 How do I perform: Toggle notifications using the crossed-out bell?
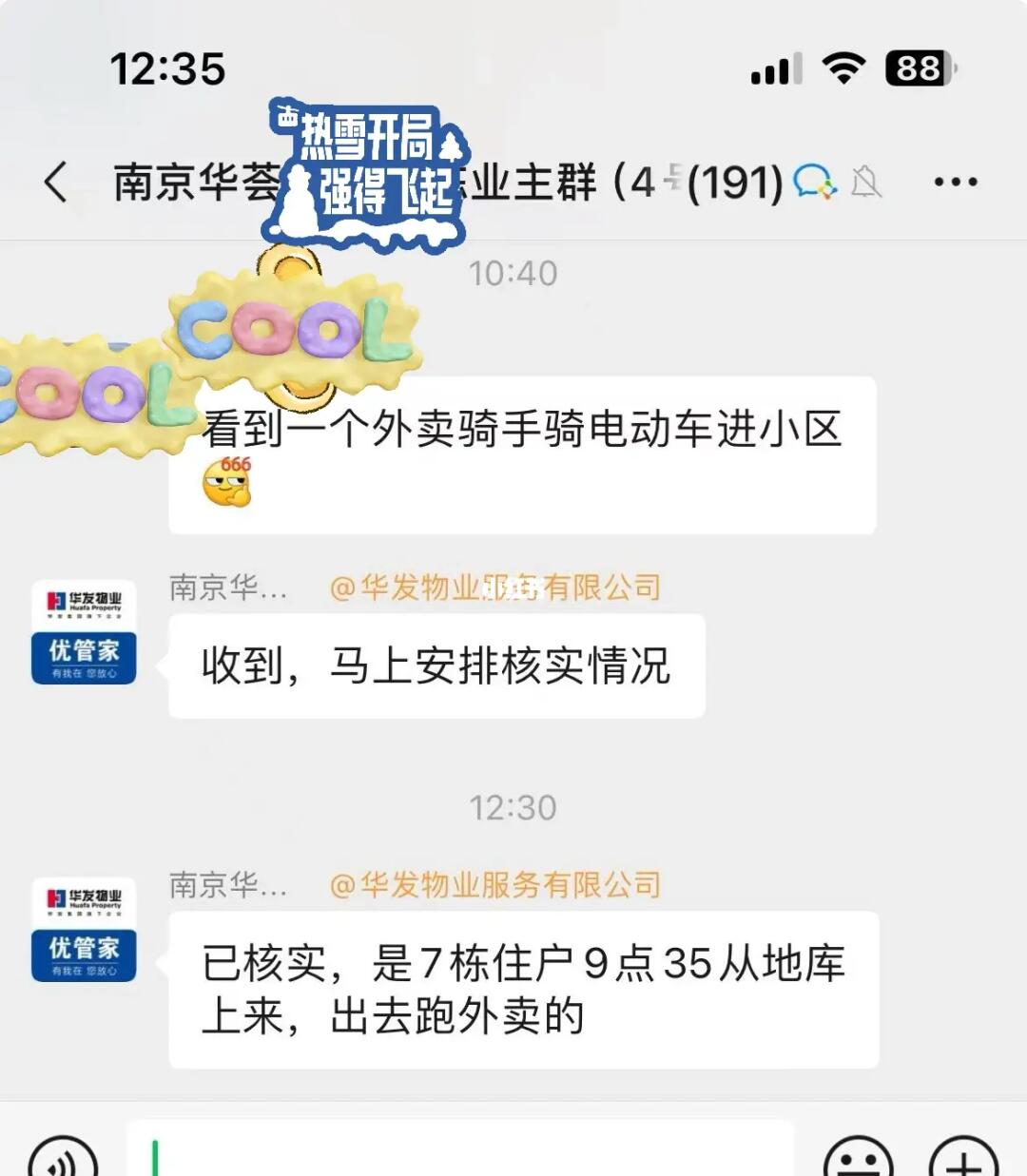point(866,183)
